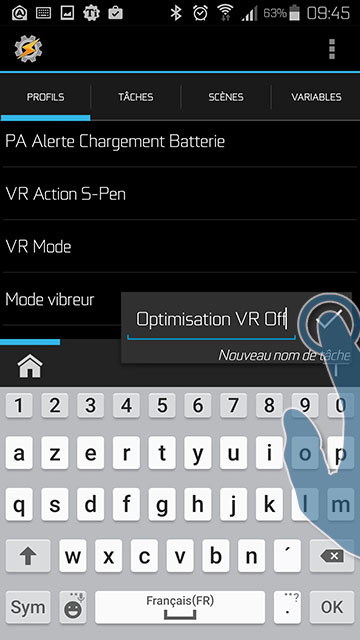This screenshot has width=360, height=640.
Task: Tap the Optimisation VR Off name field
Action: tap(211, 320)
